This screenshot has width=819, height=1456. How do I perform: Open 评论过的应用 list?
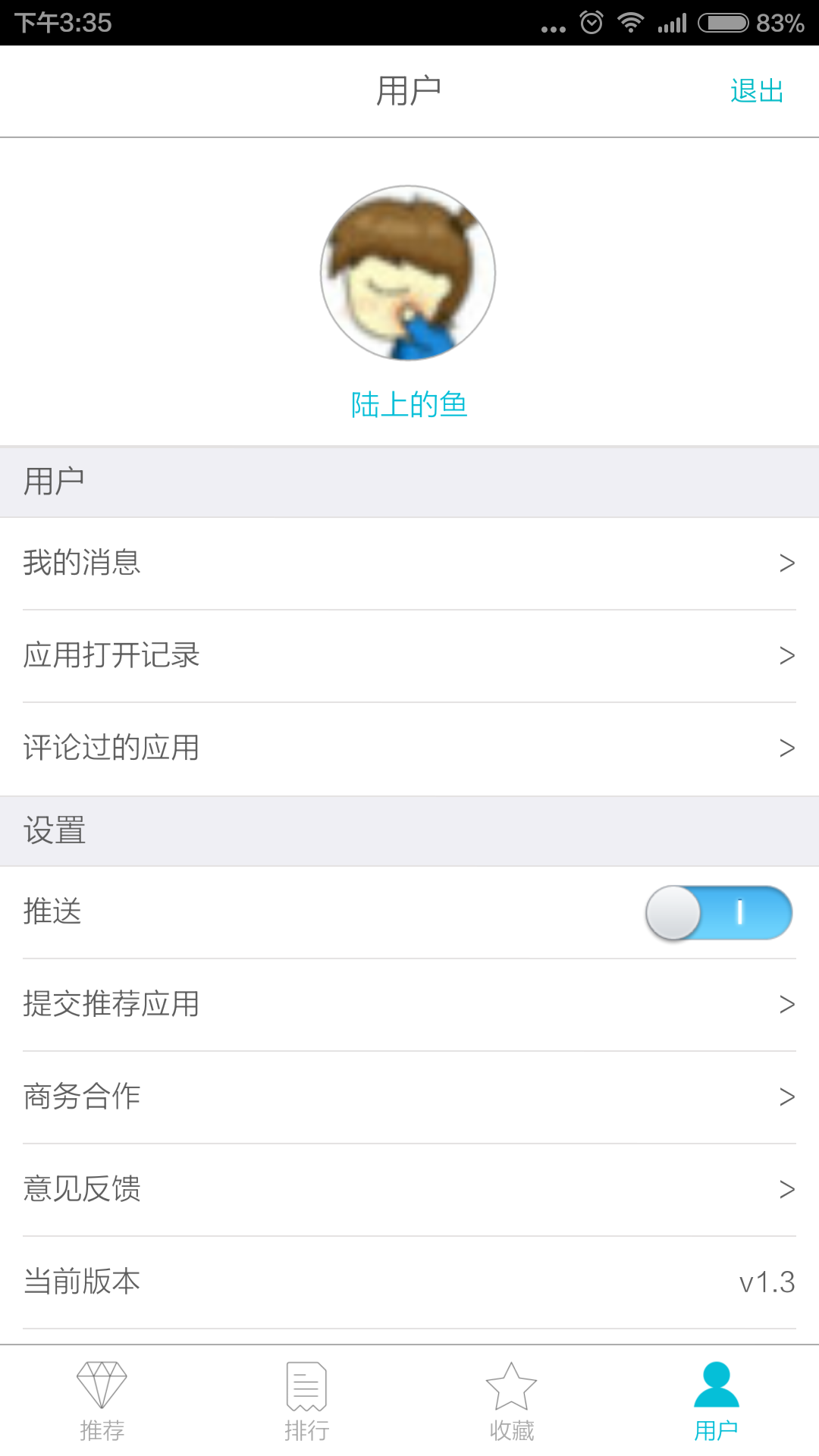(x=409, y=748)
